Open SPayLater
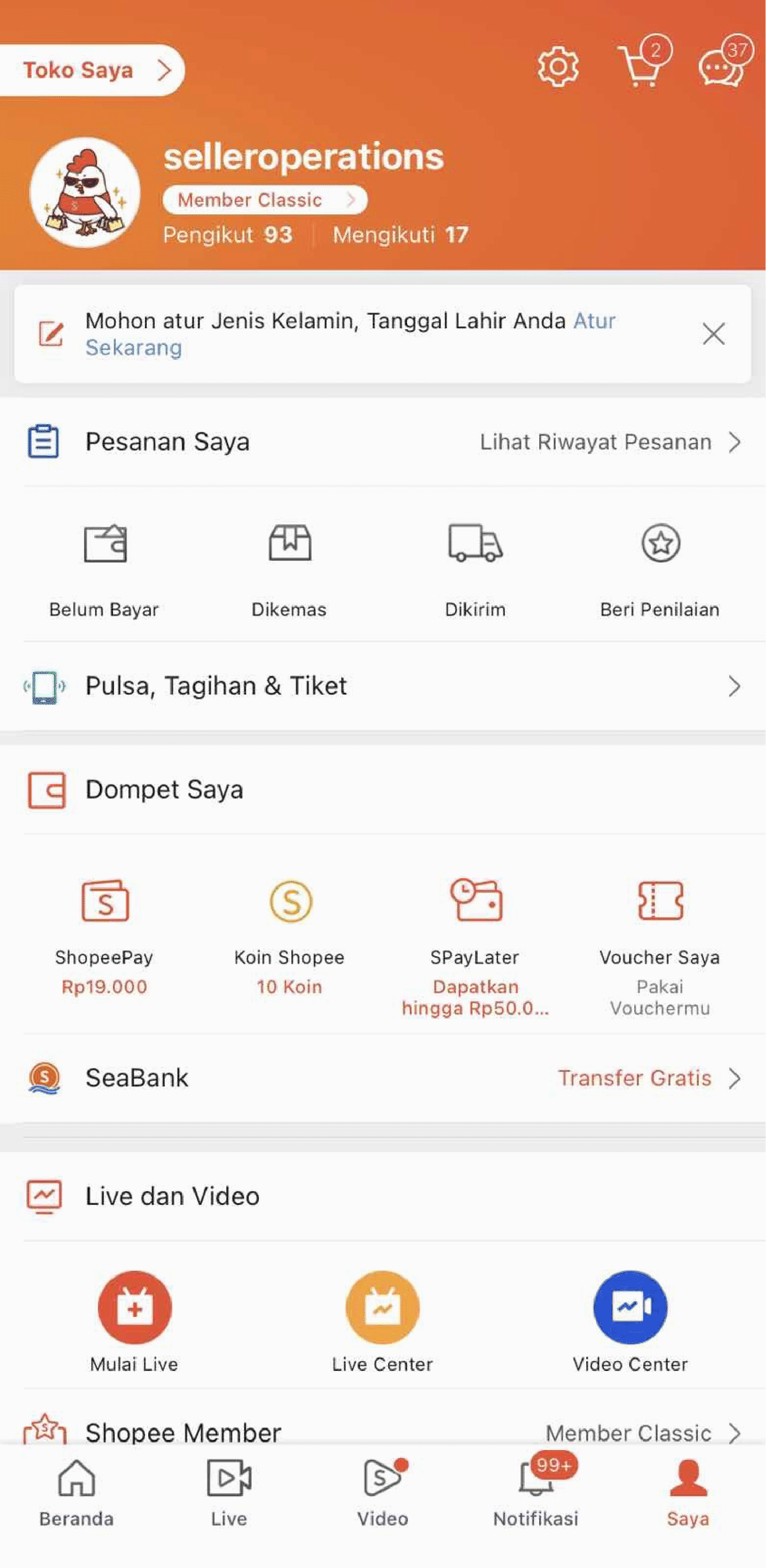 click(x=475, y=931)
